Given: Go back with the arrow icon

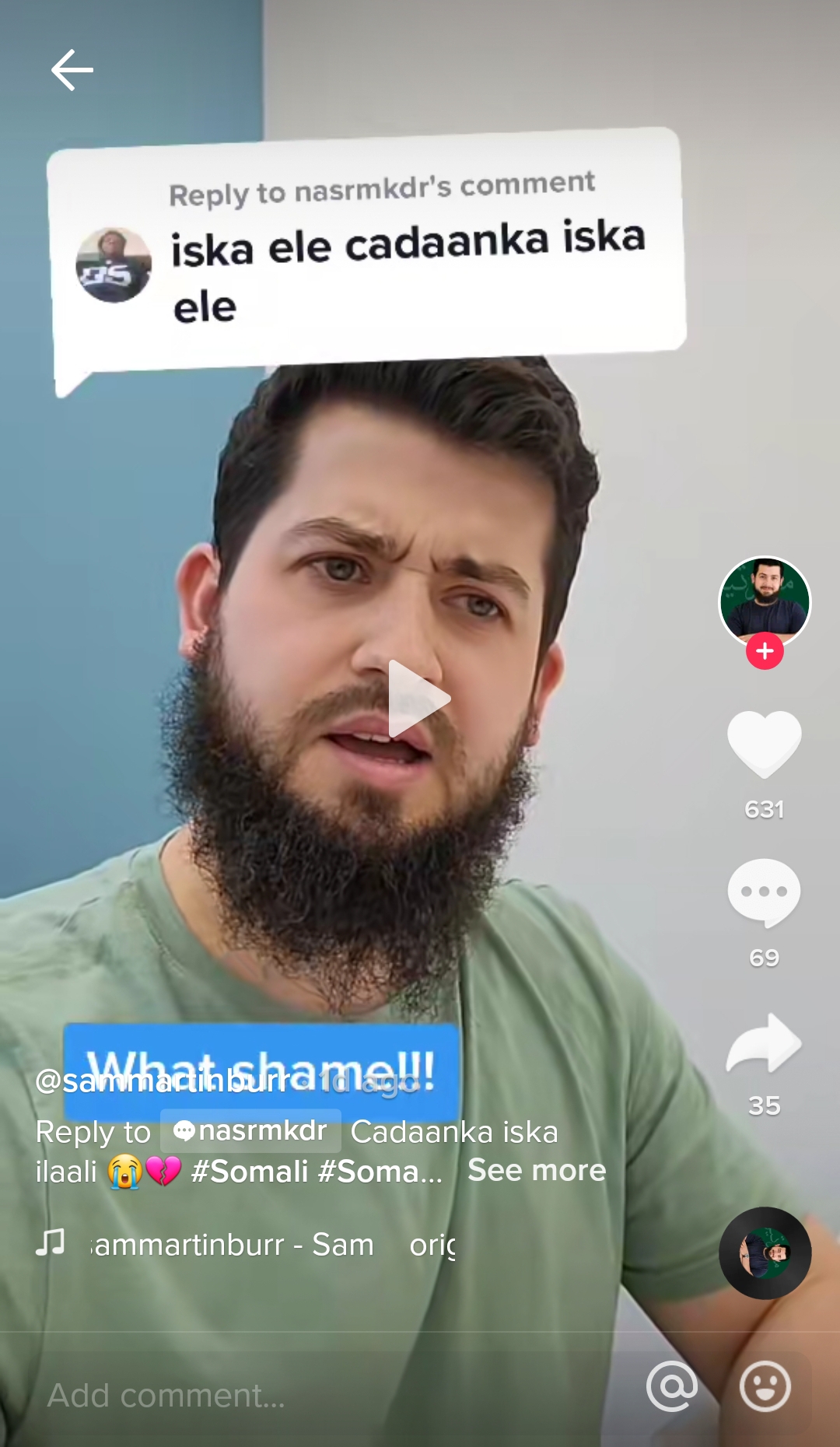Looking at the screenshot, I should 72,70.
